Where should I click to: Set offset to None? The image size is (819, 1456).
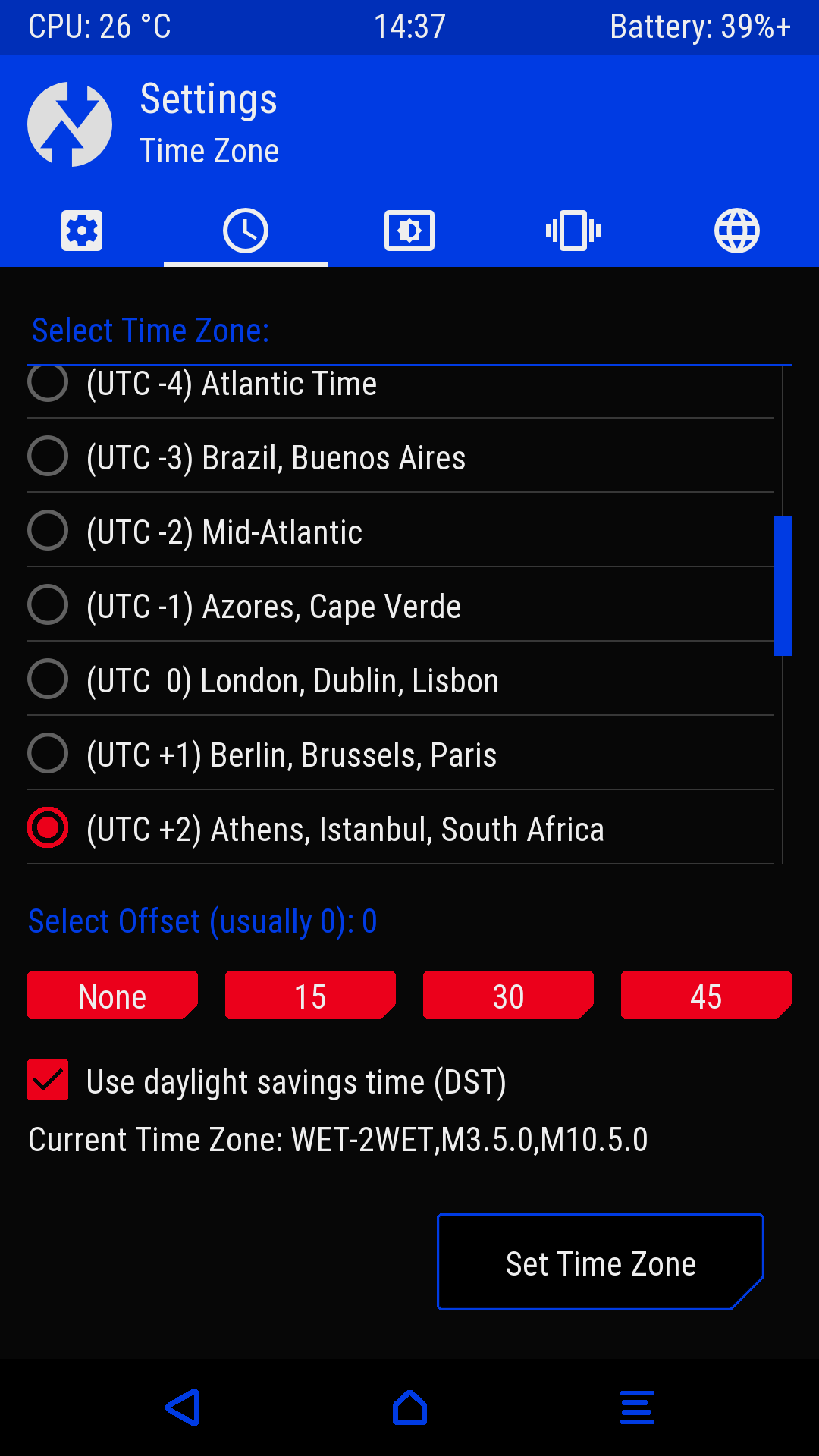coord(112,996)
